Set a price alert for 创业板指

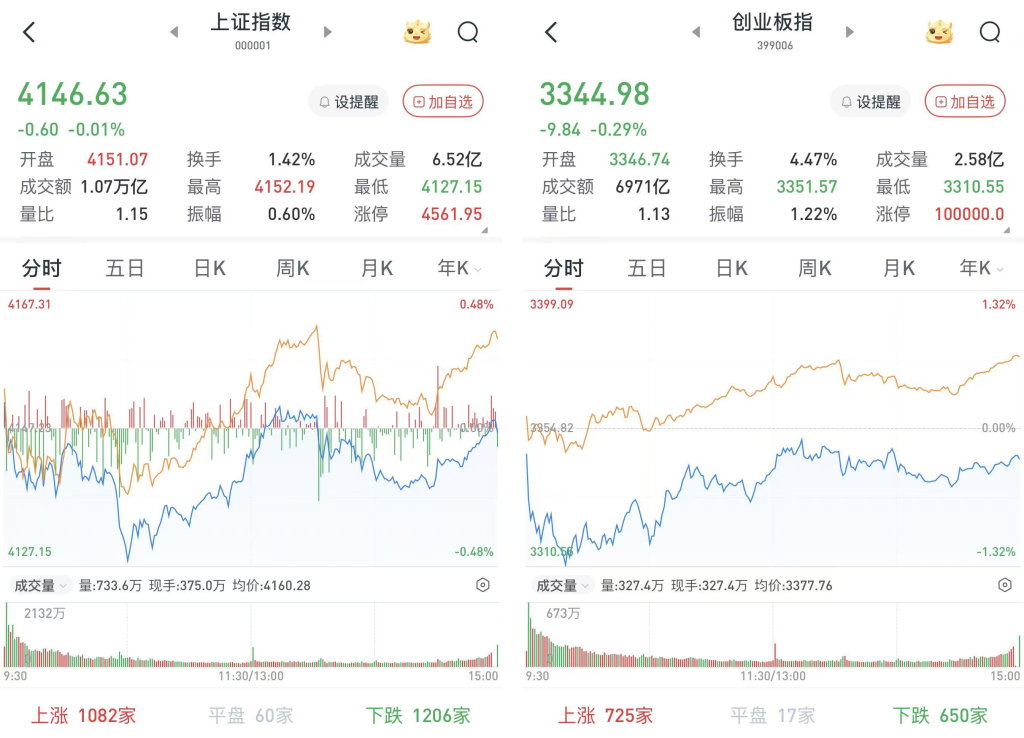pos(870,101)
